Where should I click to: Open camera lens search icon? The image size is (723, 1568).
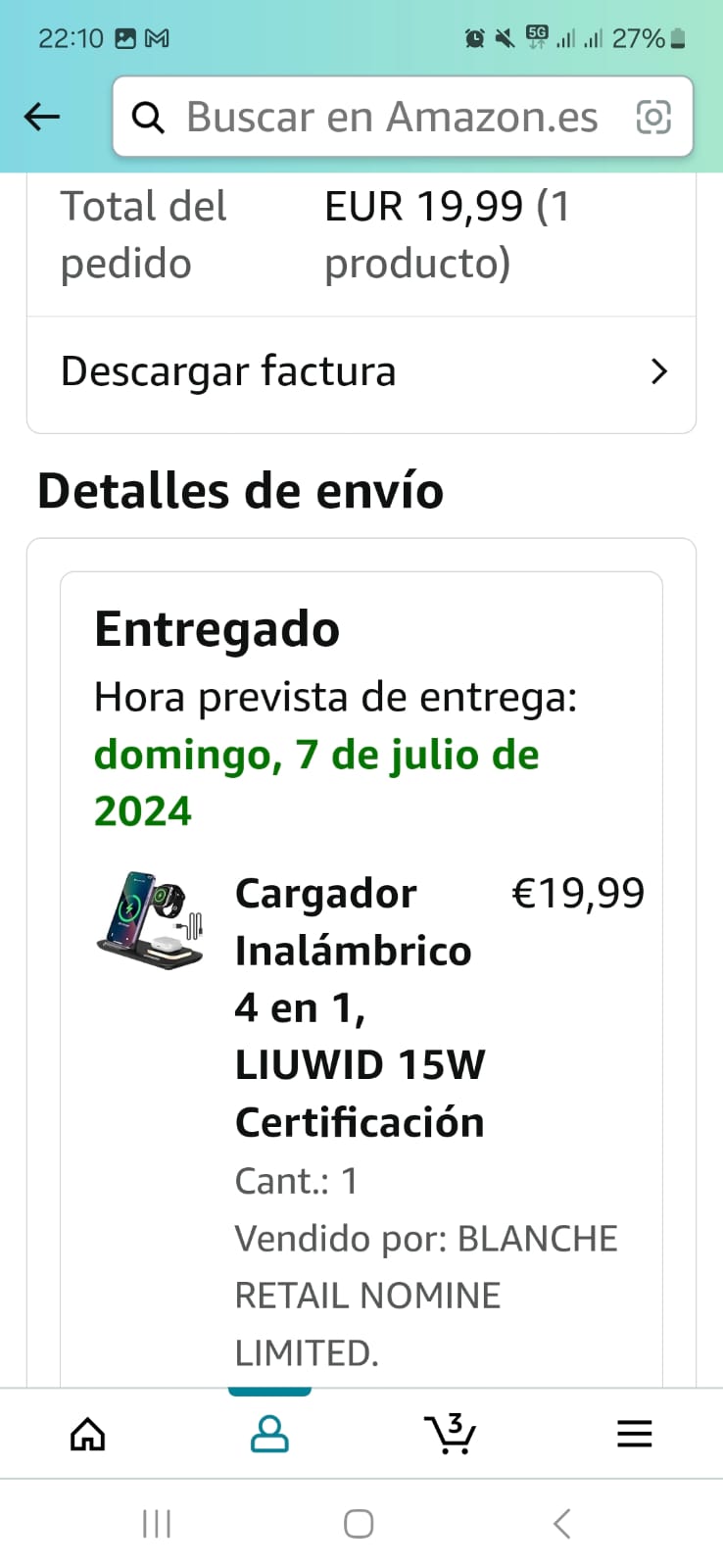pyautogui.click(x=653, y=118)
